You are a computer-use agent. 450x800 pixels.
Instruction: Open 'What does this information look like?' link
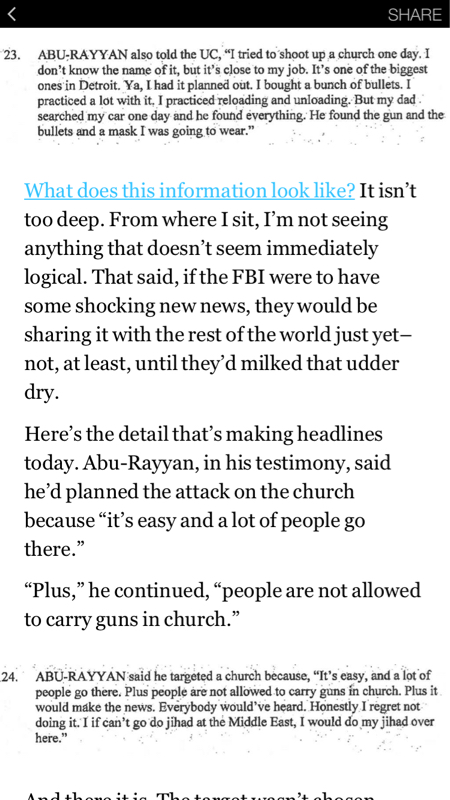click(189, 191)
